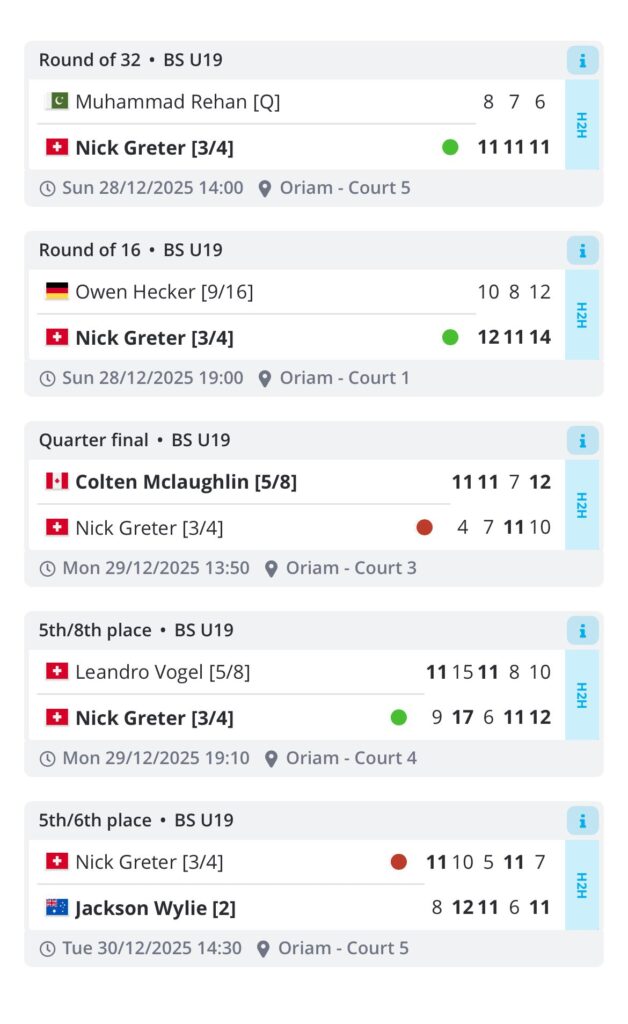Open info for the Quarter final match
Viewport: 628px width, 1024px height.
[582, 440]
